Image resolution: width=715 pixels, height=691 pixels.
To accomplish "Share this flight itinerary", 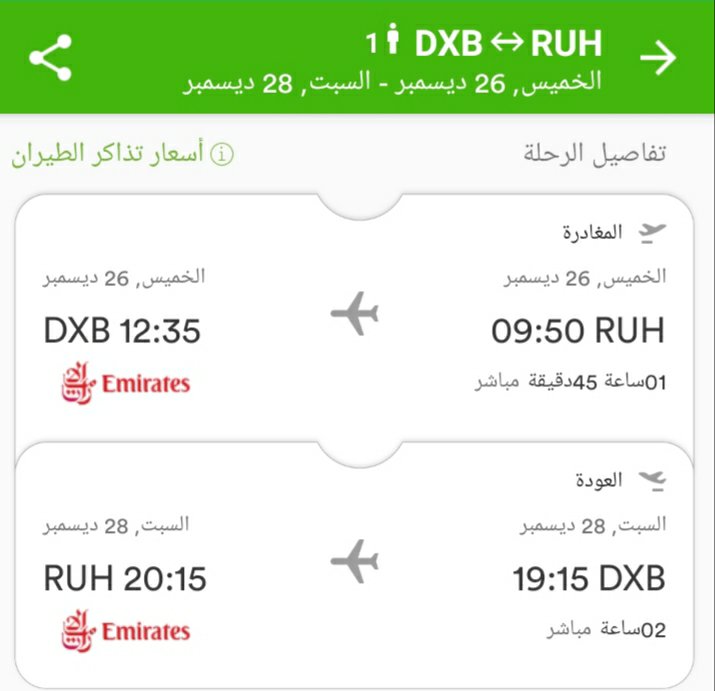I will (x=50, y=58).
